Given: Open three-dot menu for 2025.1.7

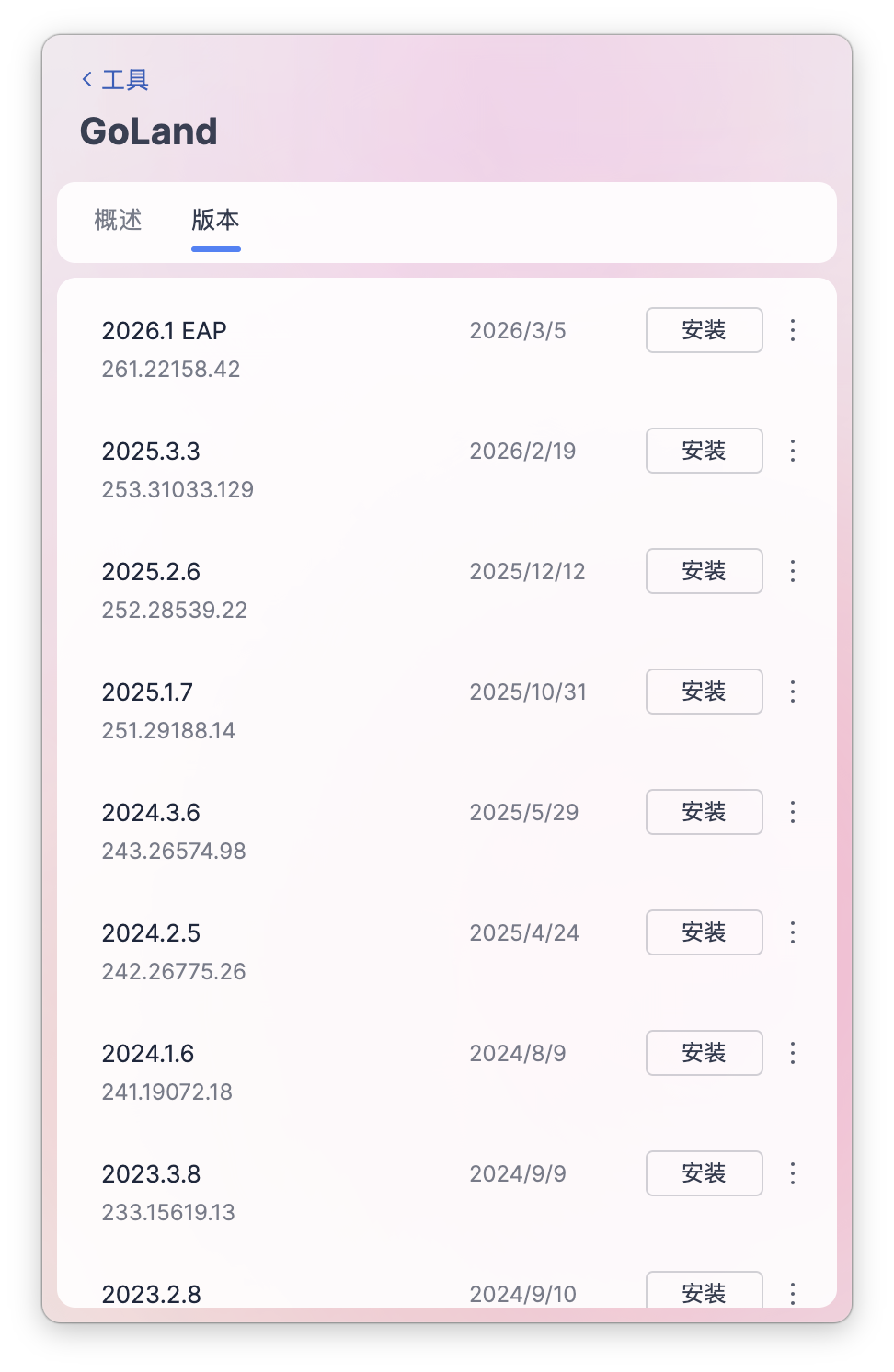Looking at the screenshot, I should [x=793, y=692].
